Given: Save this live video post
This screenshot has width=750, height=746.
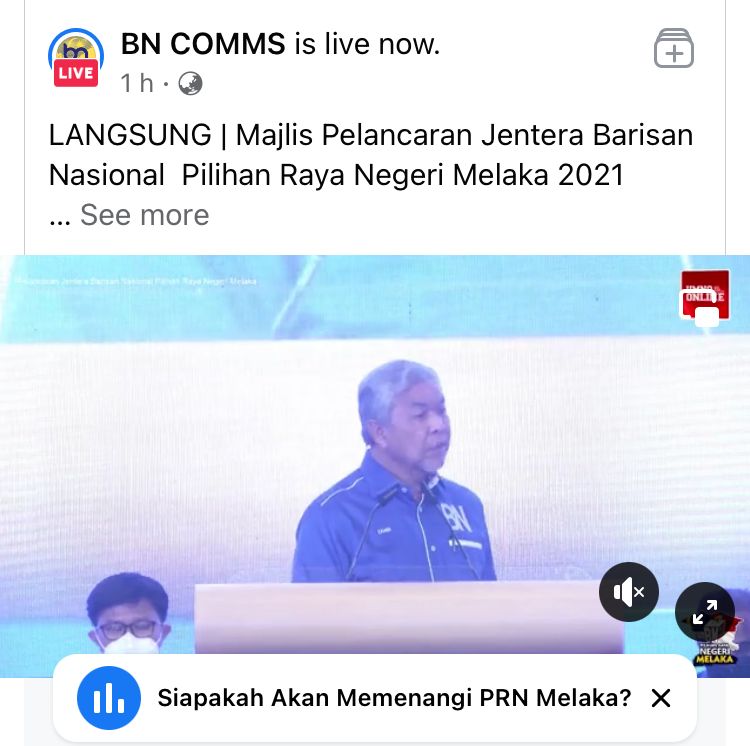Looking at the screenshot, I should tap(673, 48).
